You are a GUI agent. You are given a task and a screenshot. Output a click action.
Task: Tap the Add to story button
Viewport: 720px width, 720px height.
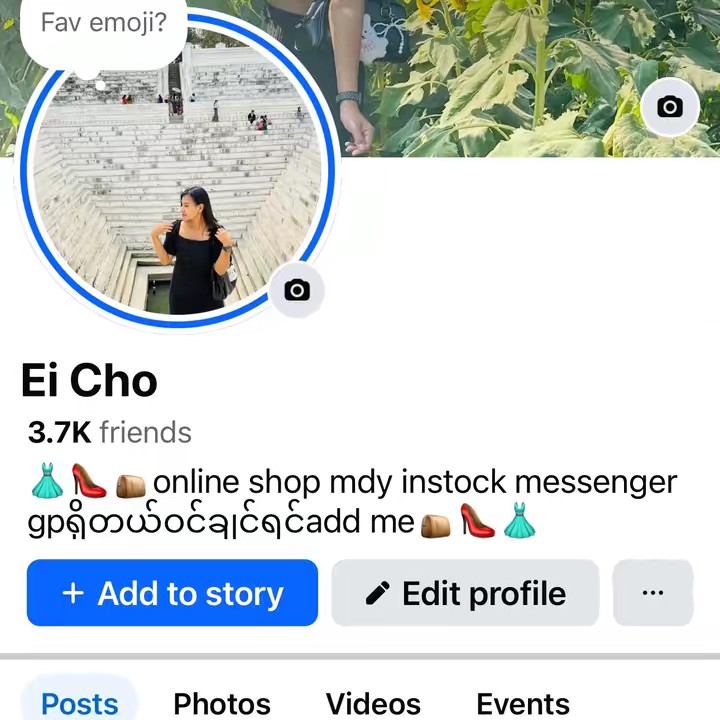point(172,593)
